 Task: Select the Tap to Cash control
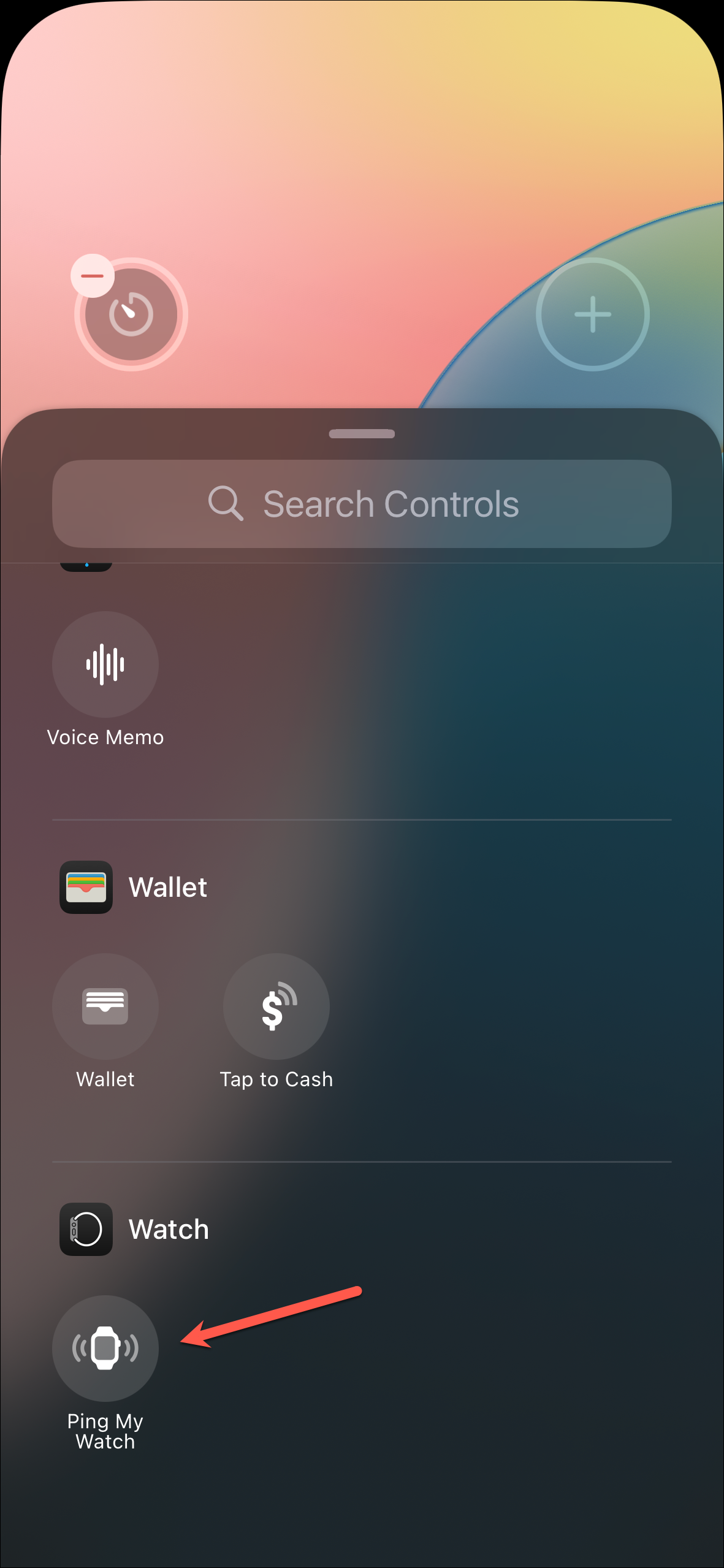[276, 1007]
